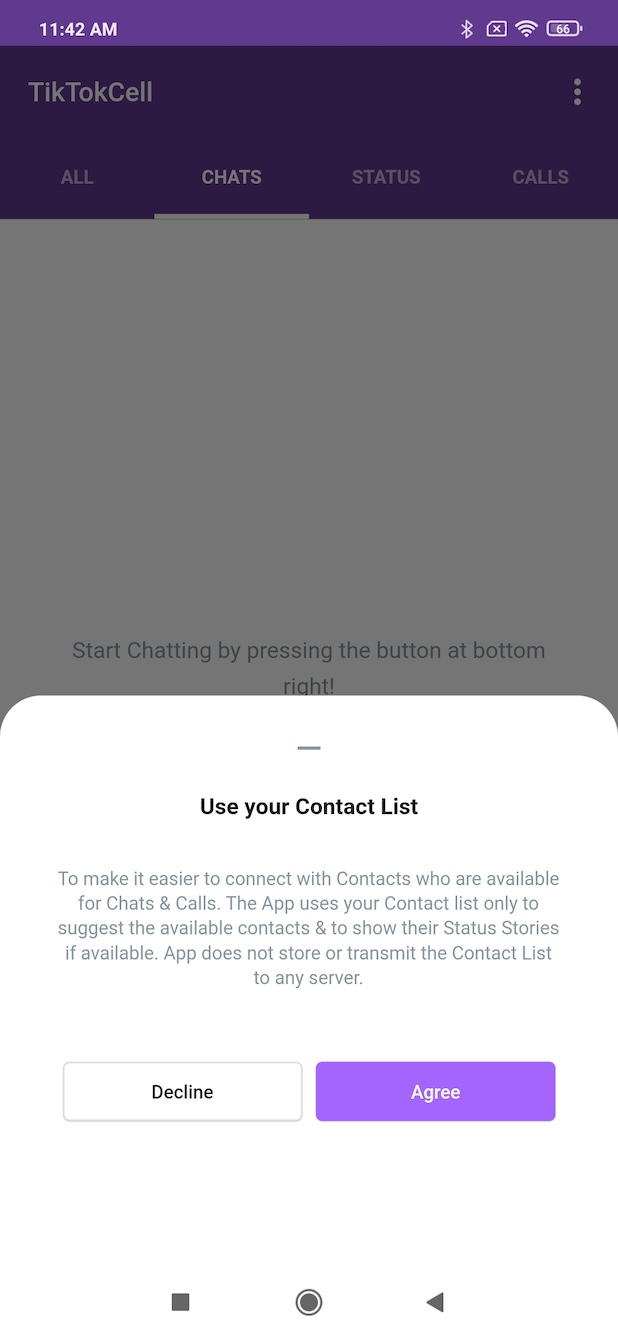Open the three-dot overflow menu
The width and height of the screenshot is (618, 1339).
coord(577,93)
